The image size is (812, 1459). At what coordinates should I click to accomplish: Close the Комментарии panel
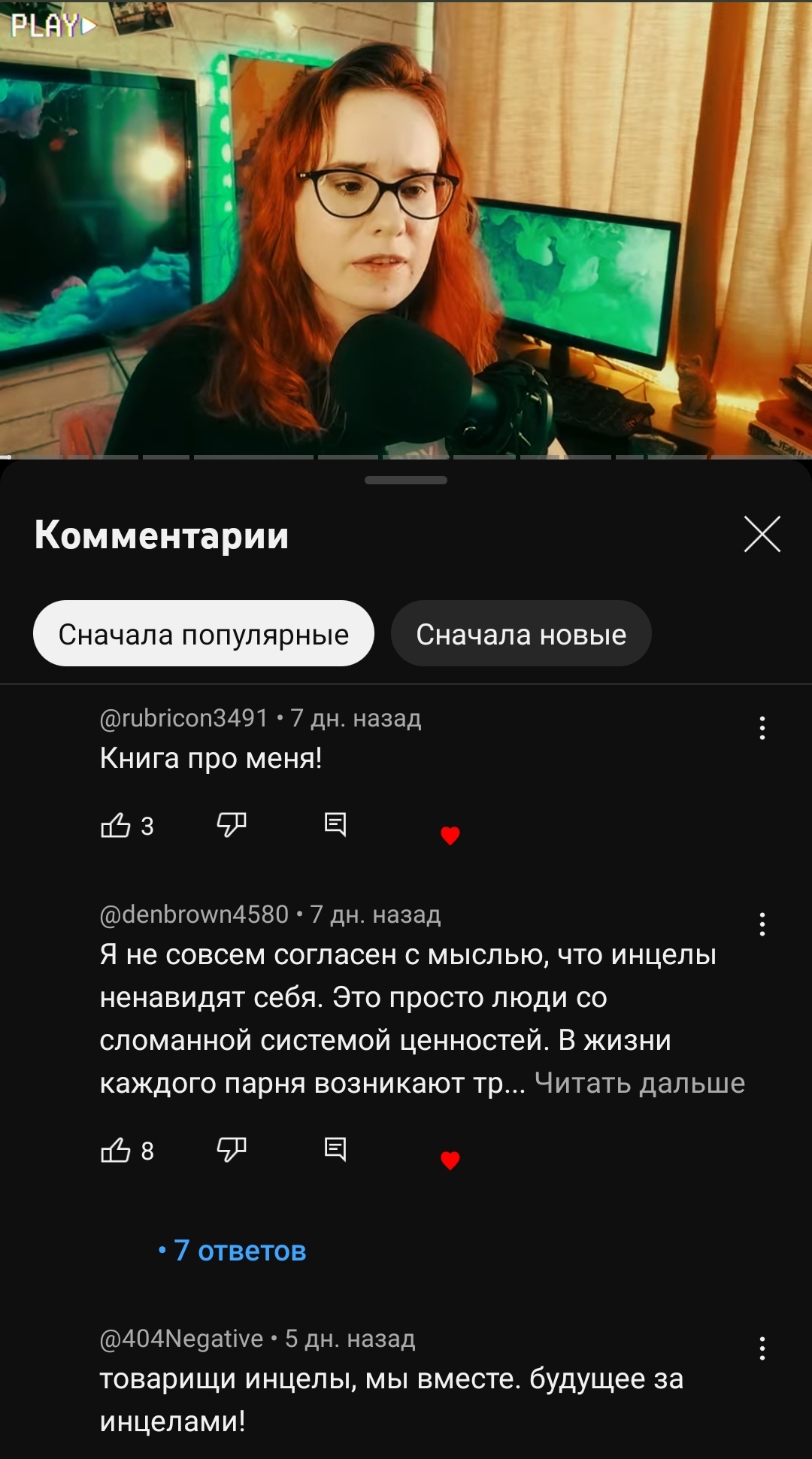762,534
